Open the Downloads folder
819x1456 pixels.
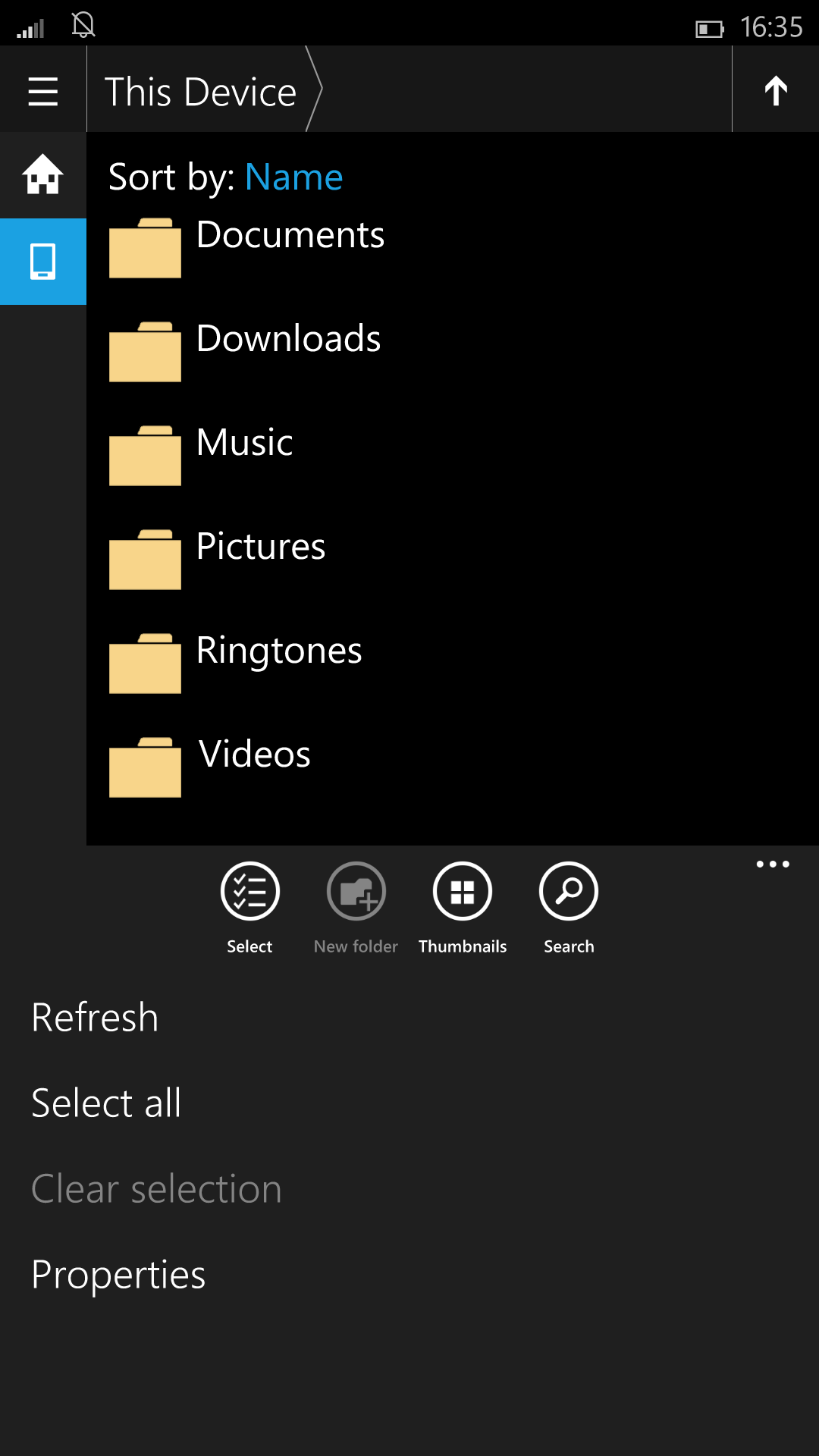453,350
